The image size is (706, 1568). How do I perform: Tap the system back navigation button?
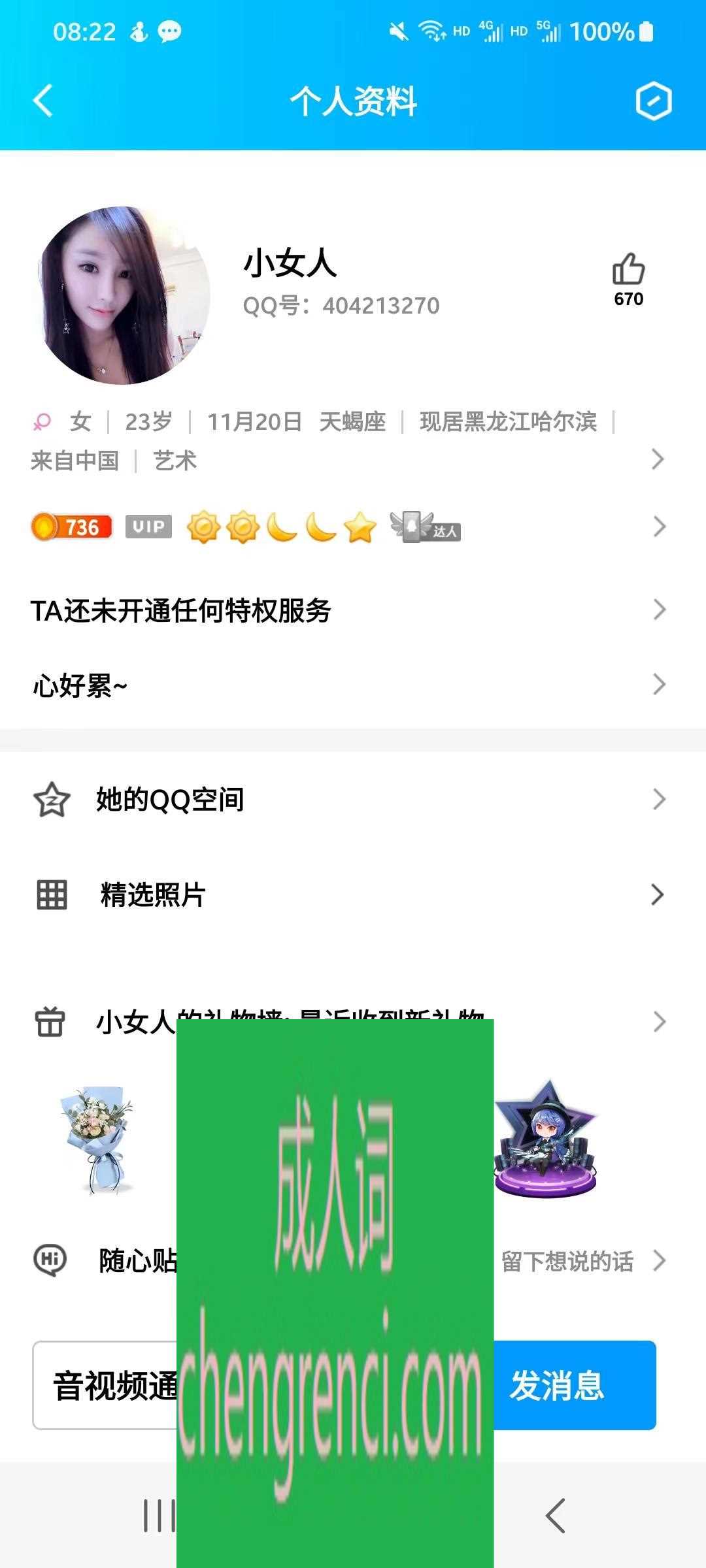[555, 1514]
